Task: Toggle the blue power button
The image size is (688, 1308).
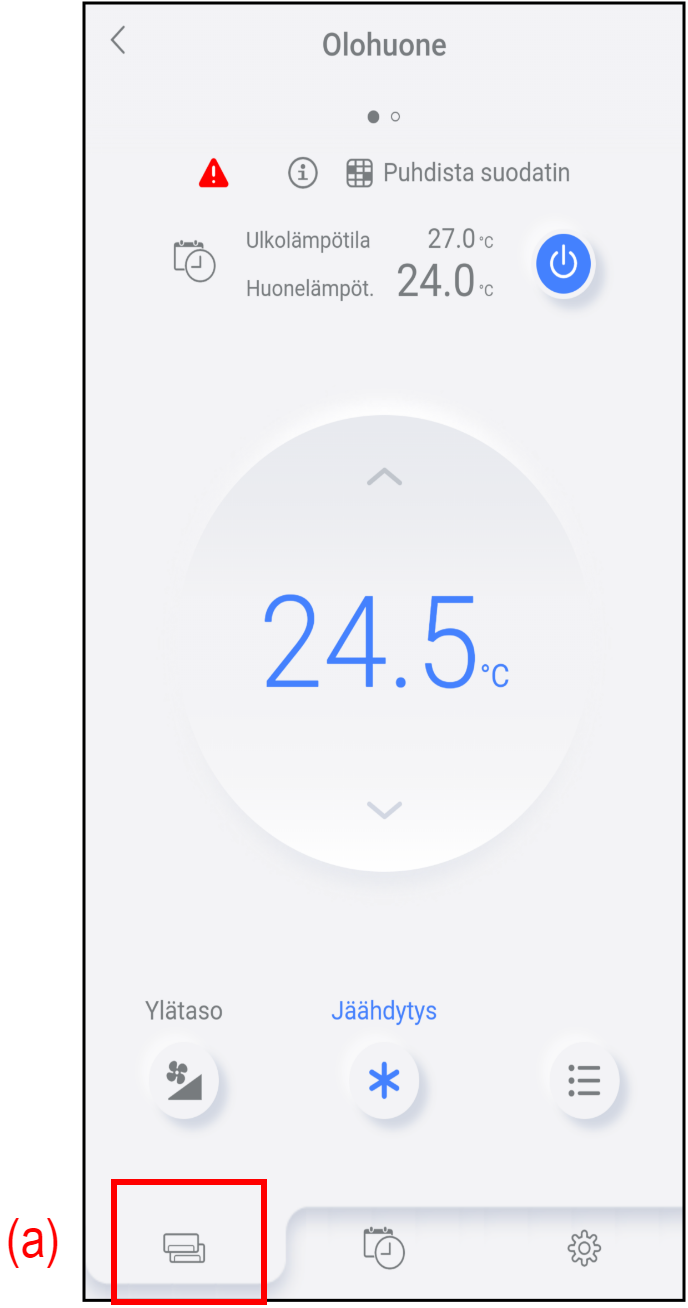Action: click(564, 264)
